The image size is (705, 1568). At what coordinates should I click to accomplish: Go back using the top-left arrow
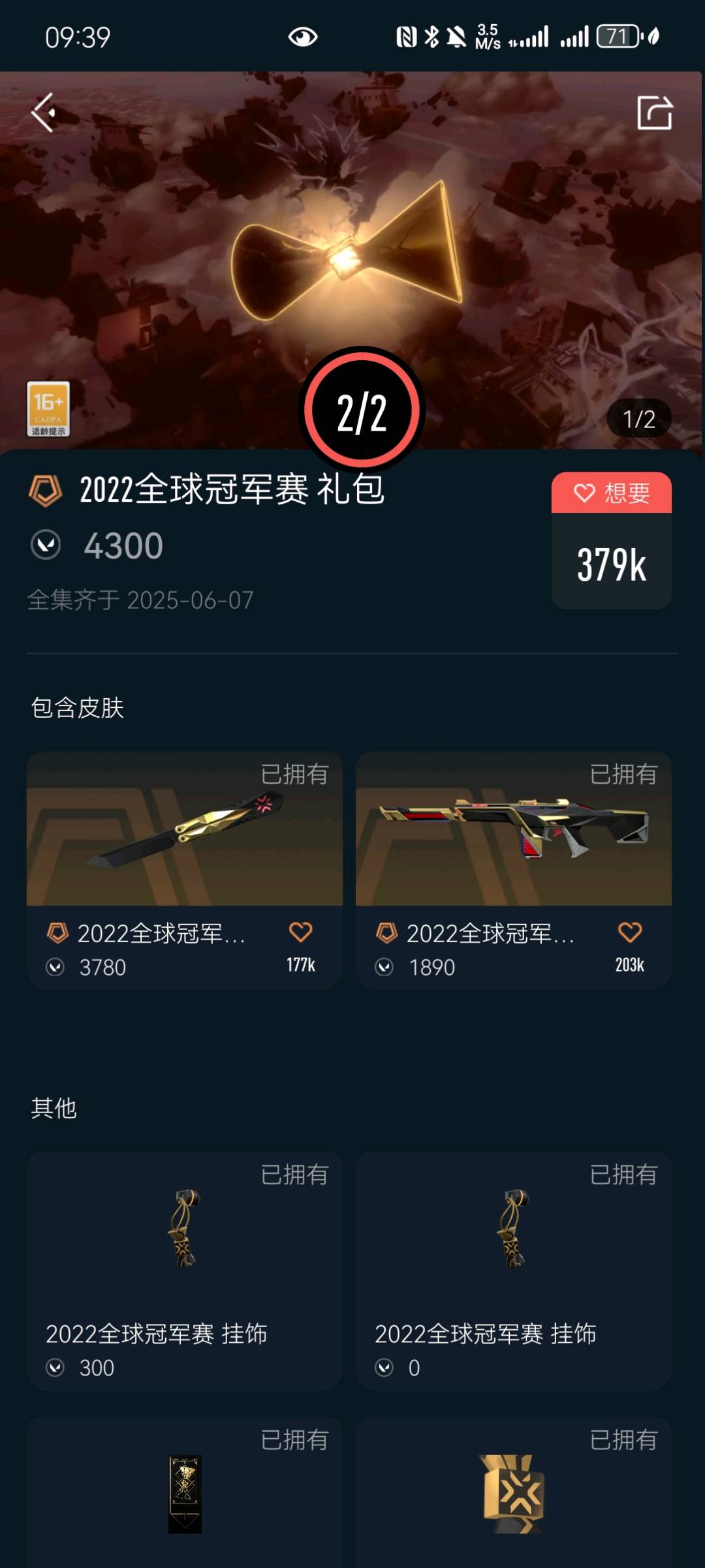coord(44,112)
